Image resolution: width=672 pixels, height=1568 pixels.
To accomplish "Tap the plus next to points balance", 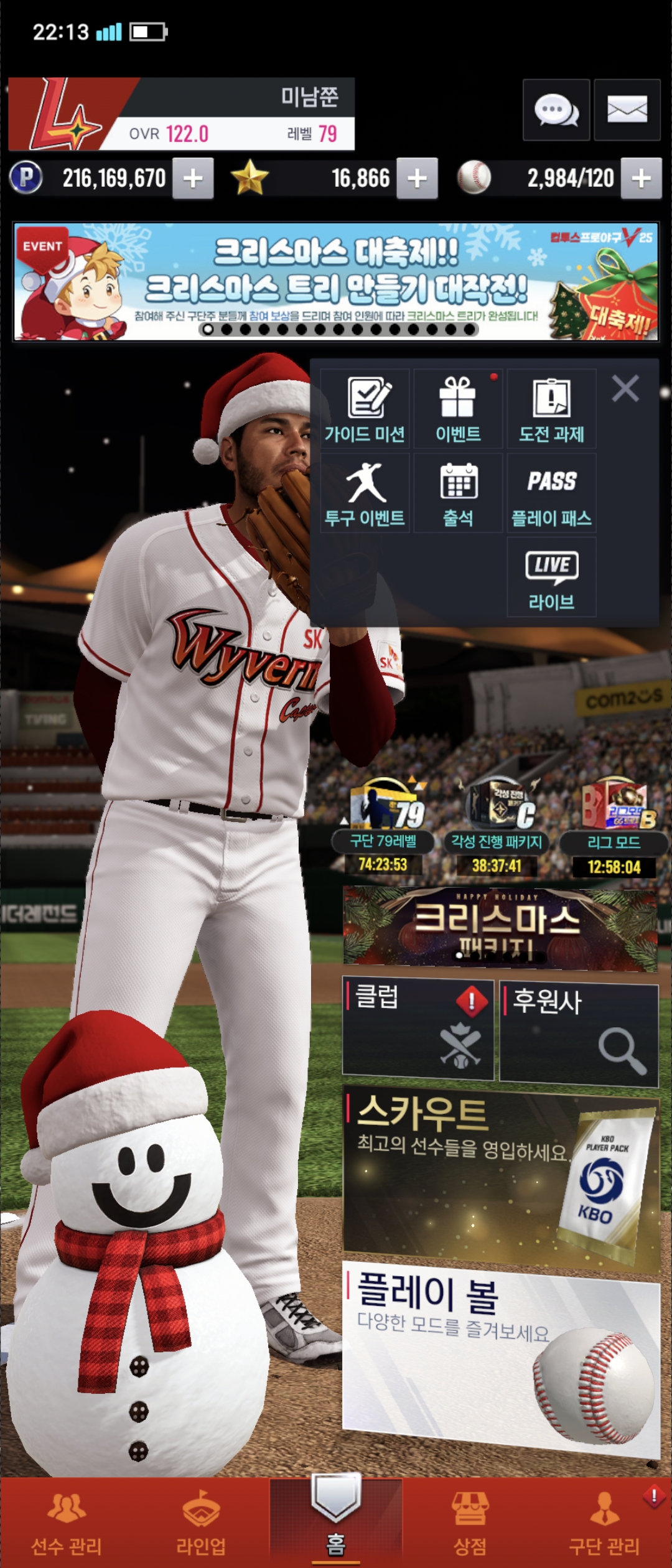I will pos(193,179).
